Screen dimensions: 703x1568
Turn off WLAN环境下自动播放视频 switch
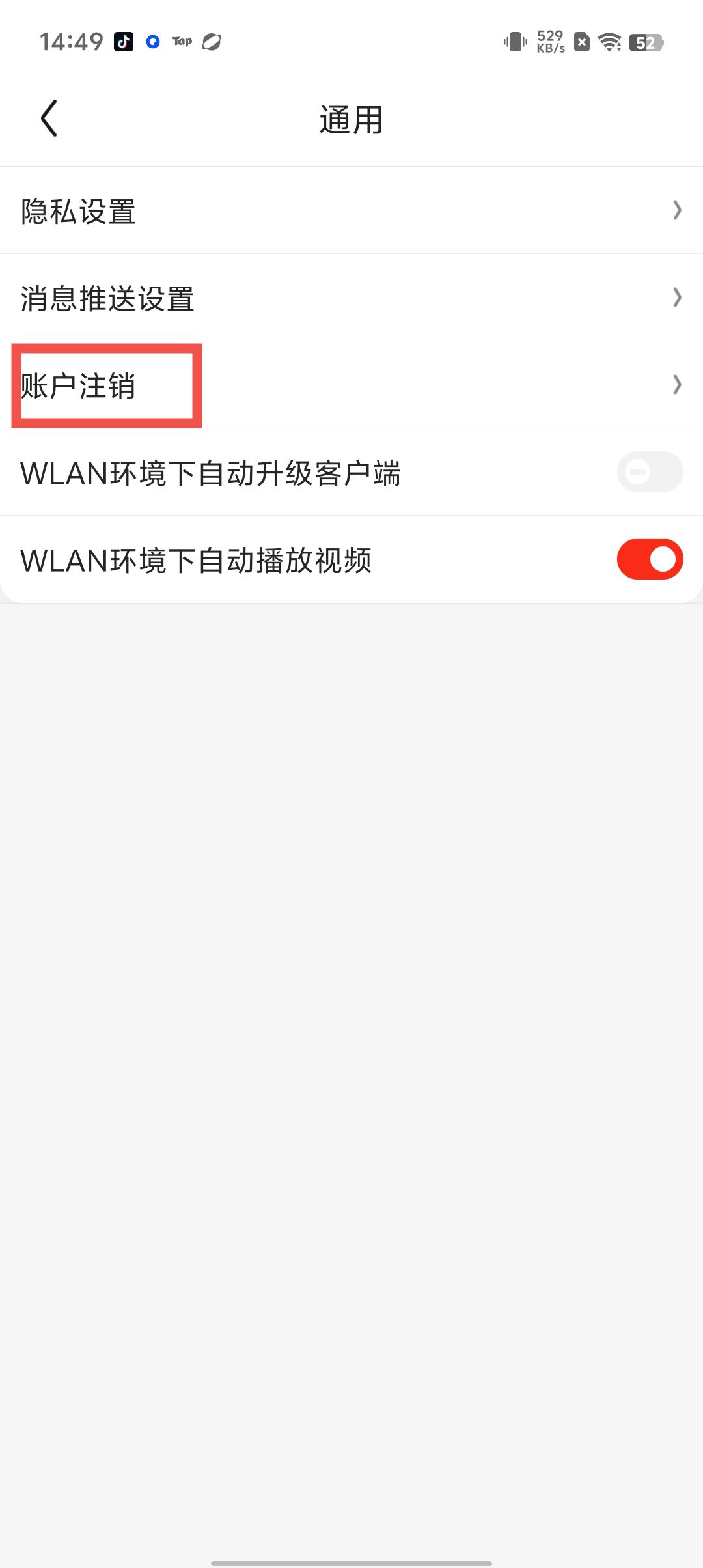649,559
